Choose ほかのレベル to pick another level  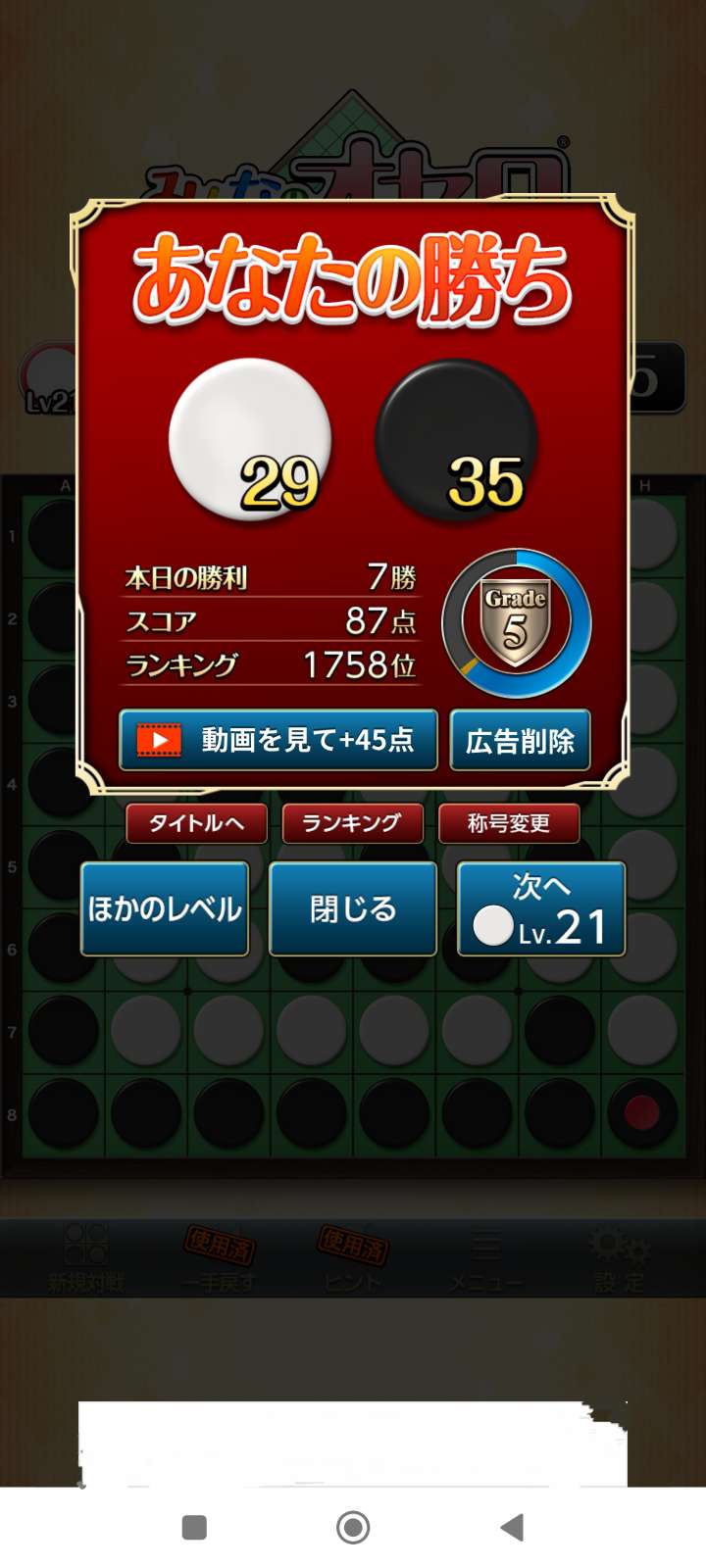[165, 908]
